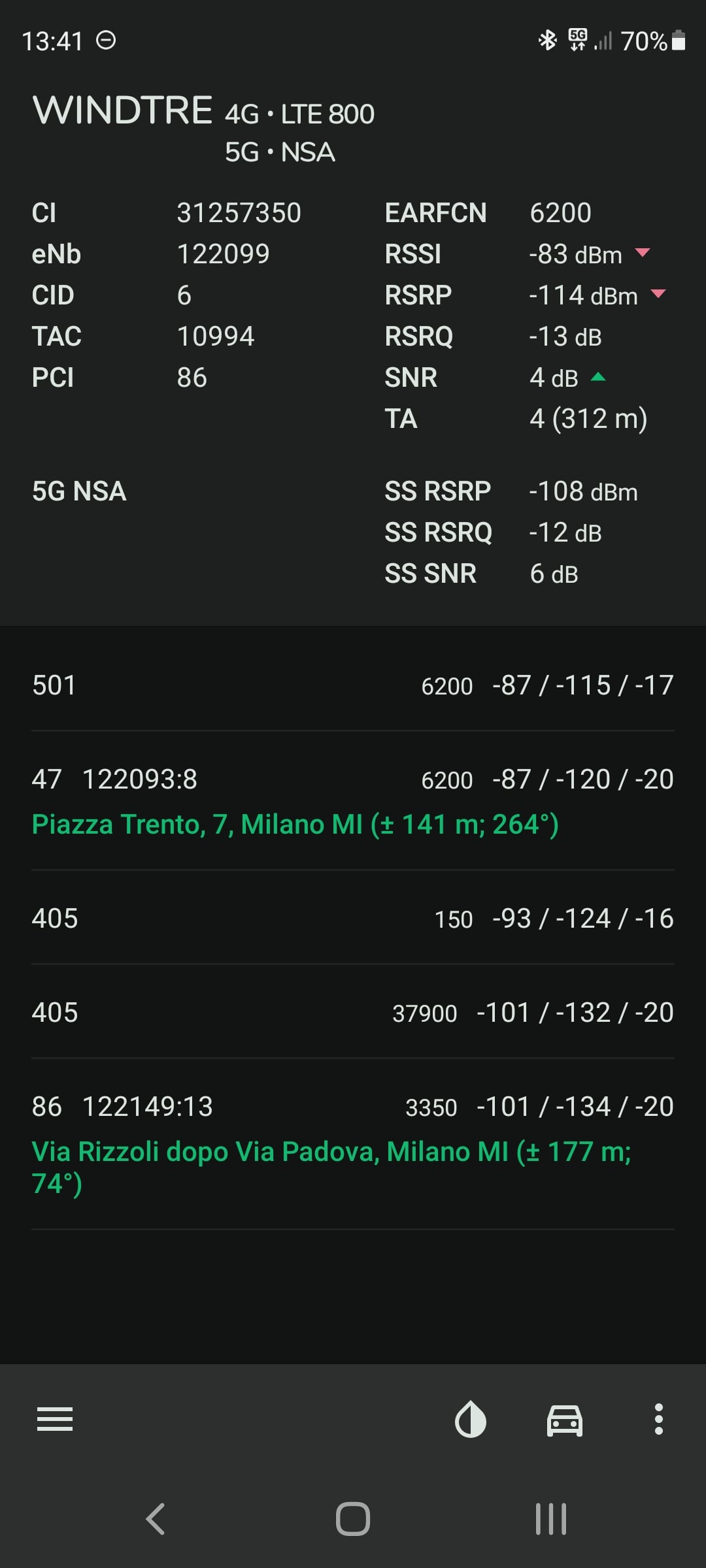
Task: Show recent apps from navigation bar
Action: (x=551, y=1518)
